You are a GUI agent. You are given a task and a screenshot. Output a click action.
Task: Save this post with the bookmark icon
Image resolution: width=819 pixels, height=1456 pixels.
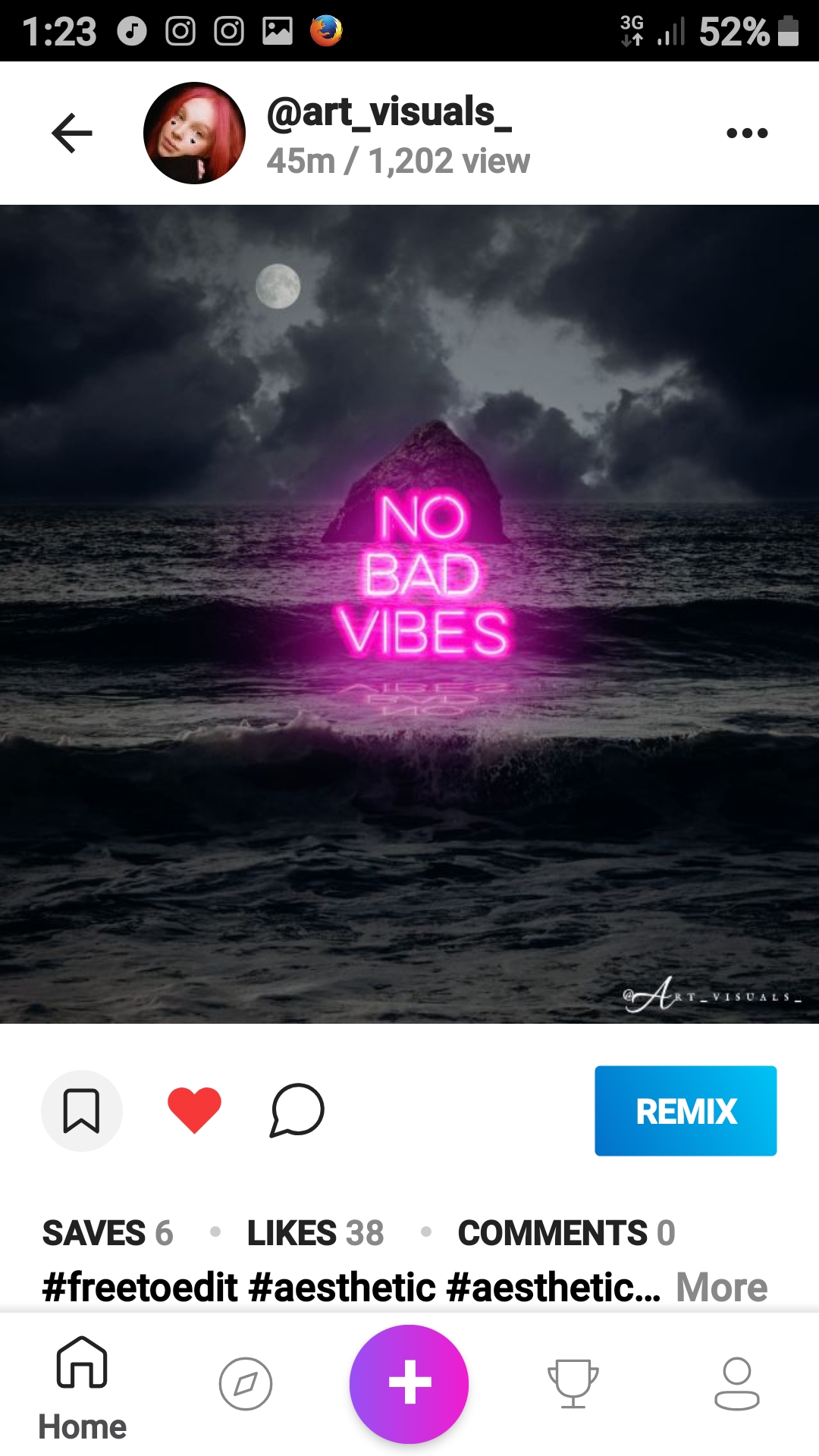(x=81, y=1110)
